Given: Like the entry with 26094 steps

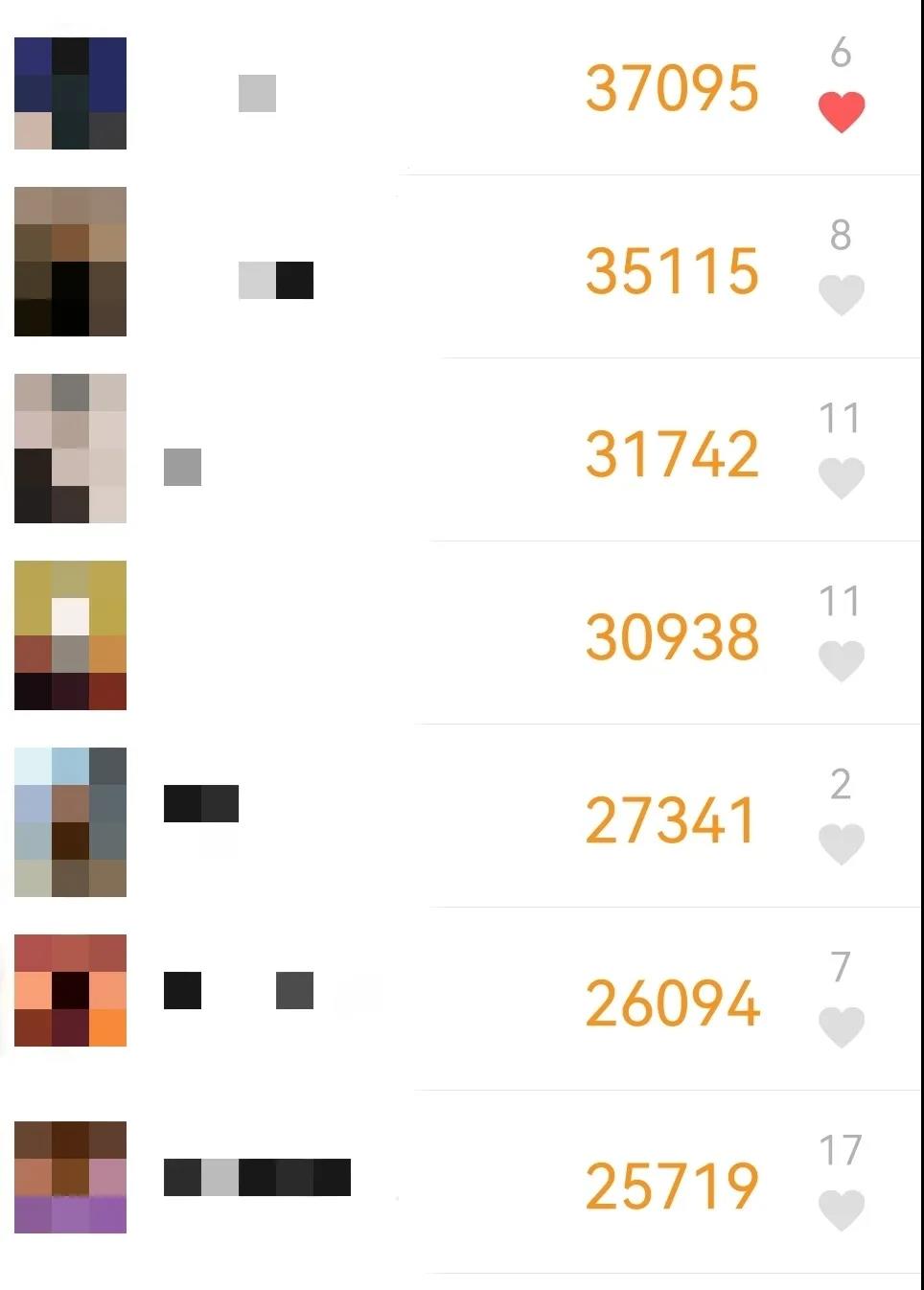Looking at the screenshot, I should point(842,1027).
